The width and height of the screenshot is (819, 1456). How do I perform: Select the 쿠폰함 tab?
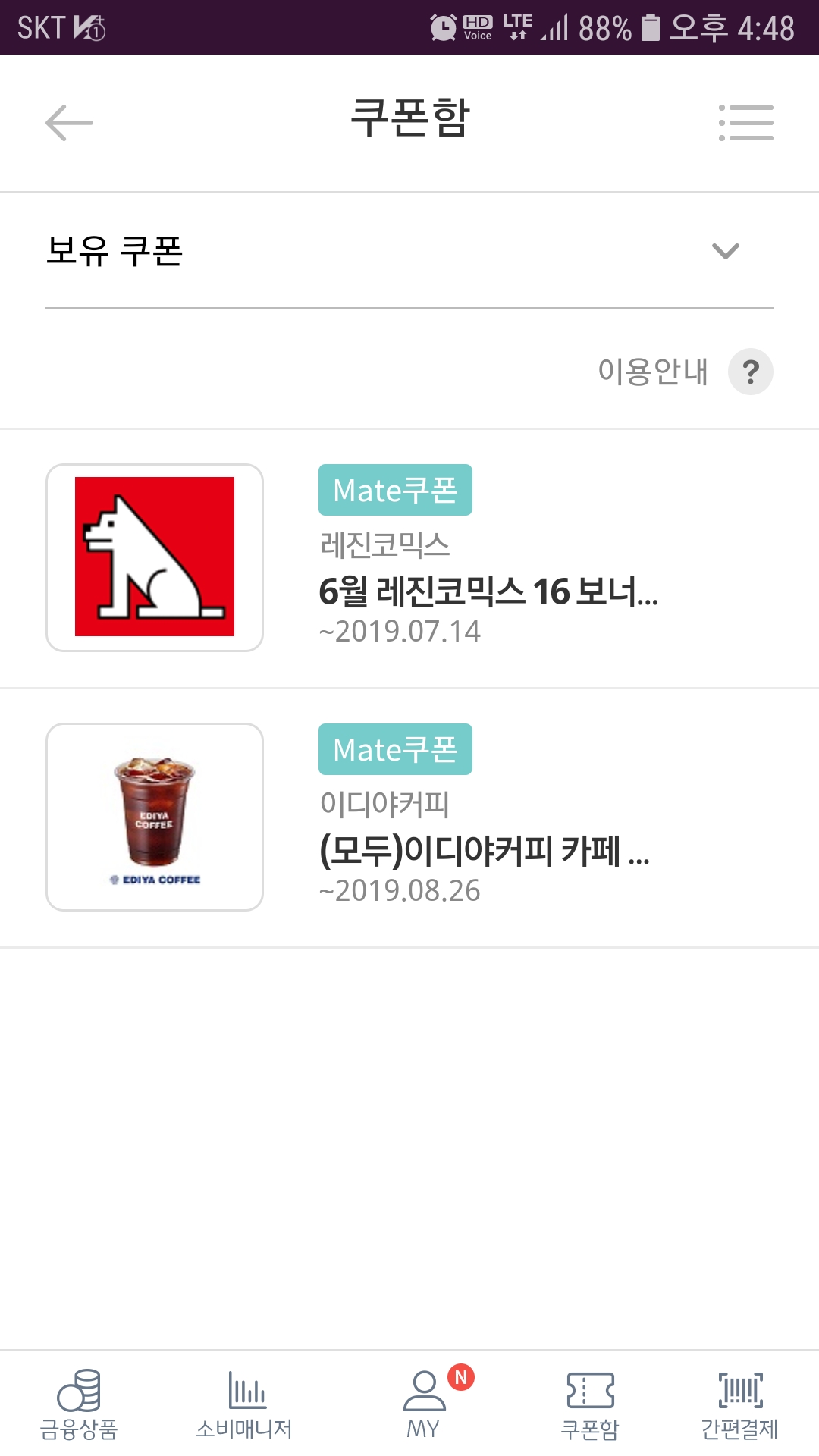(x=590, y=1404)
